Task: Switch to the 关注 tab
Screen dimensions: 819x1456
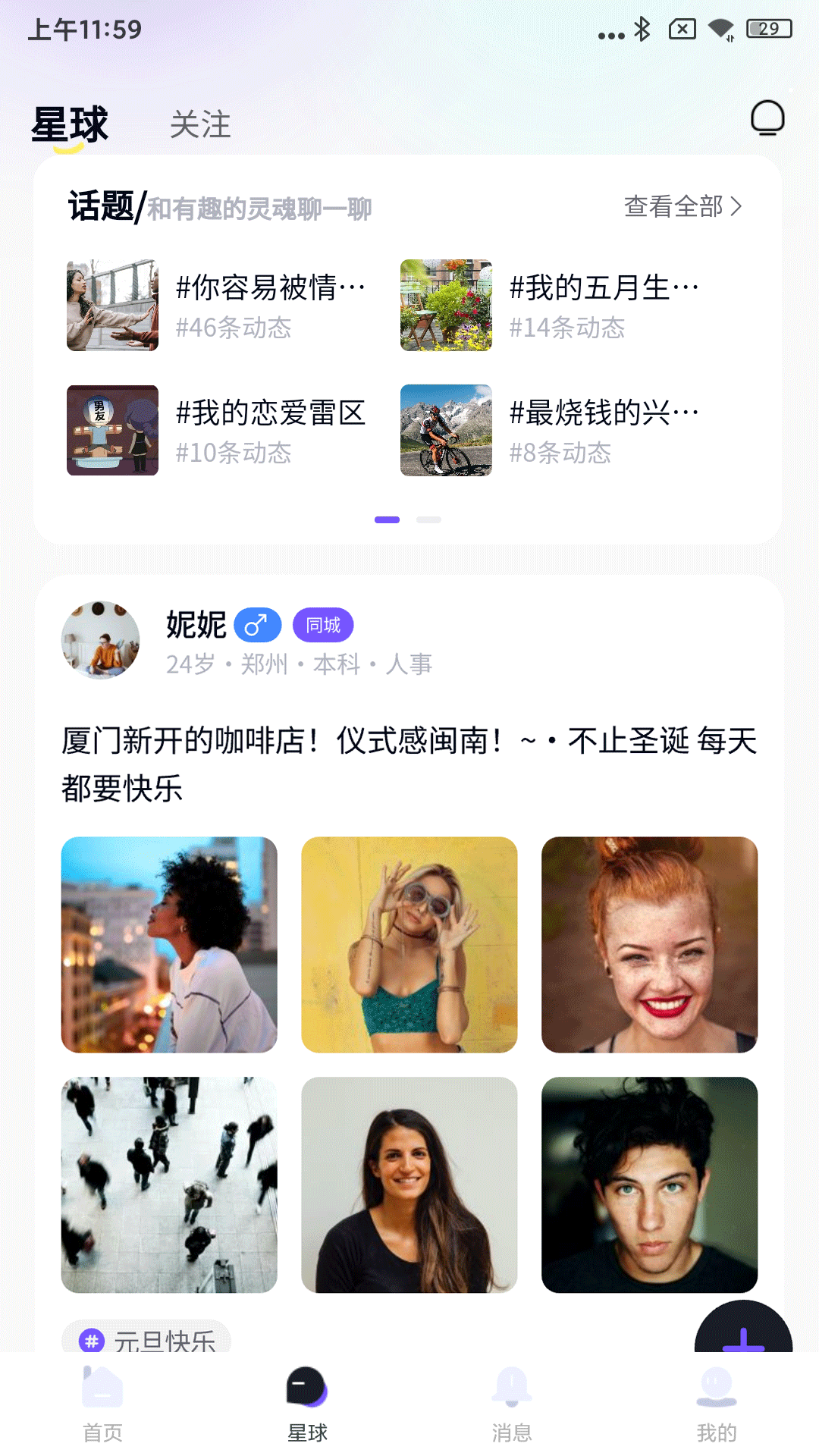Action: [x=201, y=125]
